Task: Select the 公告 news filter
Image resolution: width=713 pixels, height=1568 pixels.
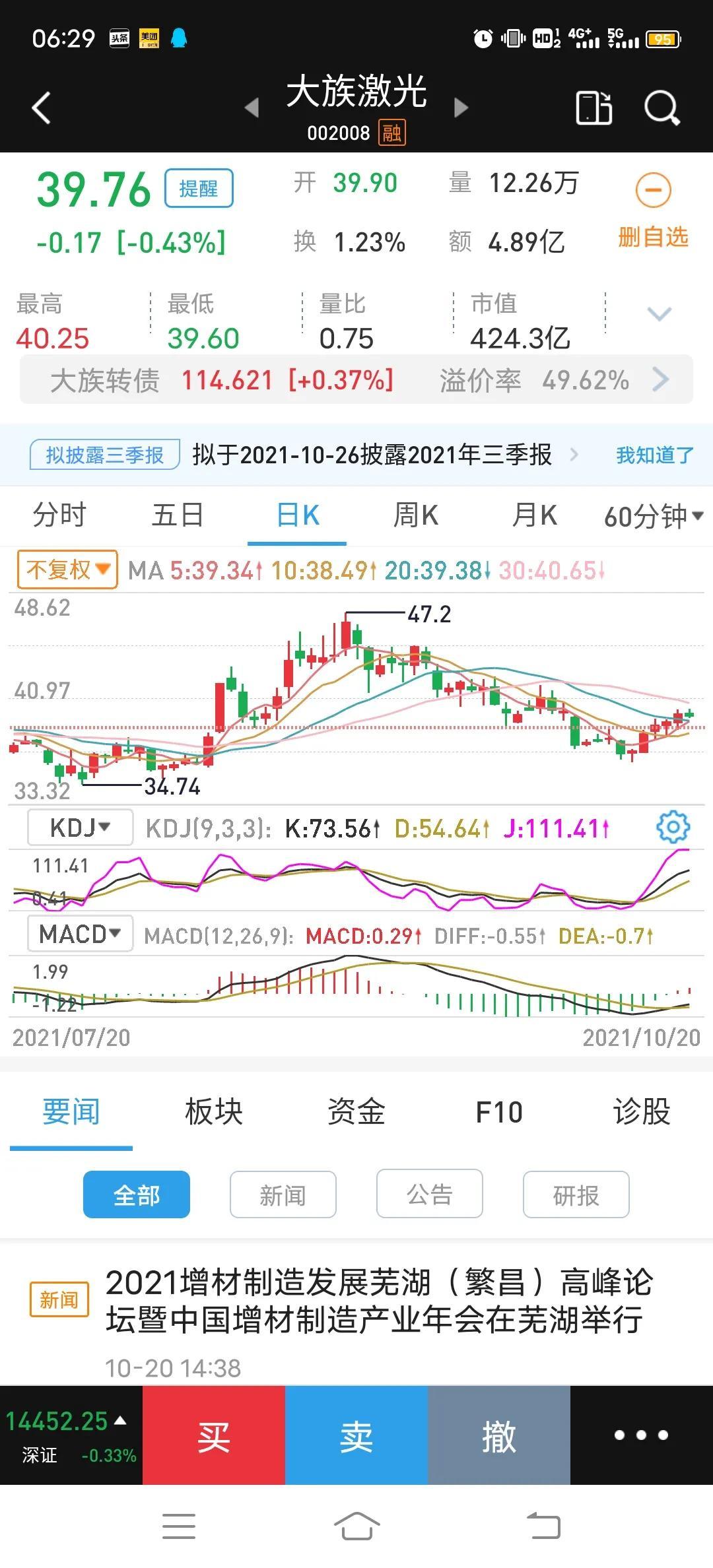Action: tap(428, 1194)
